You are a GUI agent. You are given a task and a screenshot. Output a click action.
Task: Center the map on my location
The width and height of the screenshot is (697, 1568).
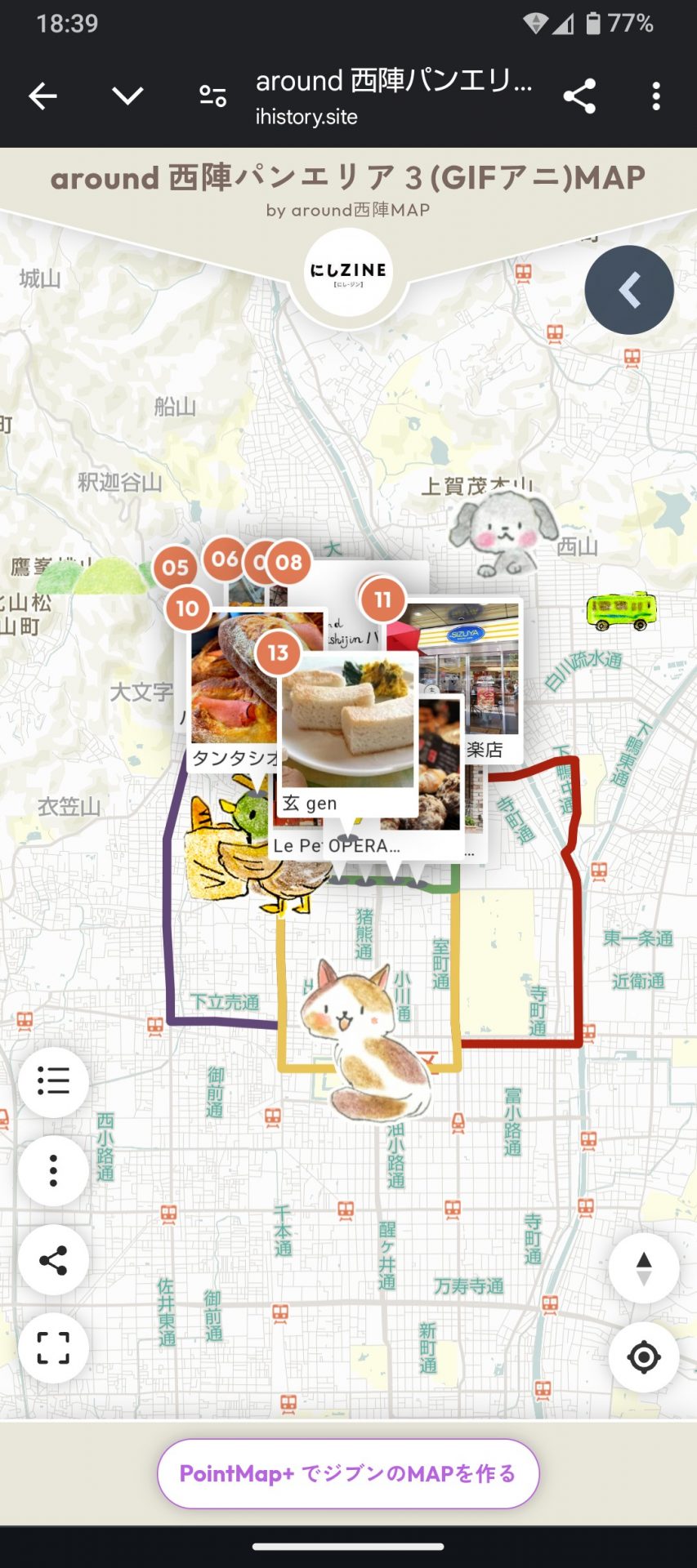point(644,1357)
